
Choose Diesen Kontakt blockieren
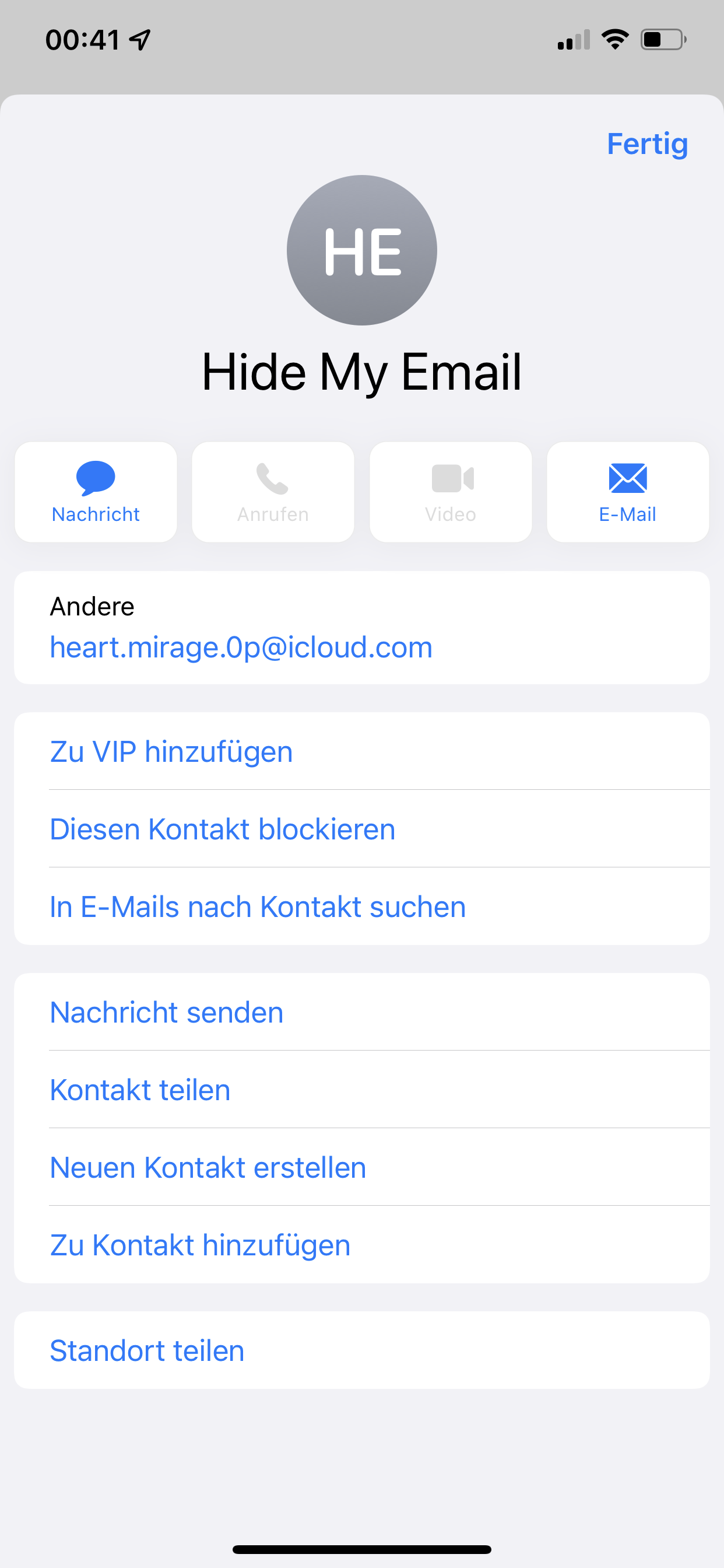pyautogui.click(x=223, y=829)
